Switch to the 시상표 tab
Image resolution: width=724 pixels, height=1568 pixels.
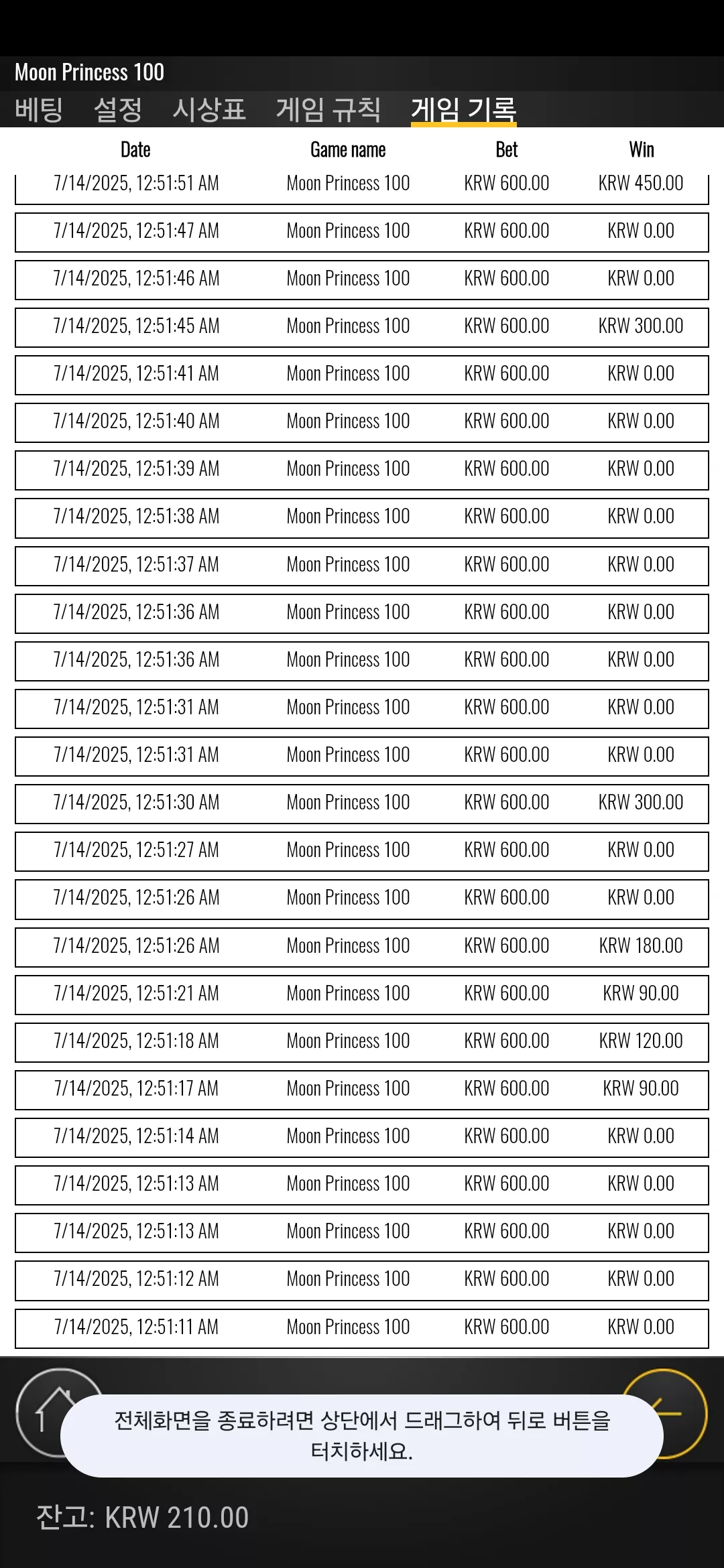[209, 109]
